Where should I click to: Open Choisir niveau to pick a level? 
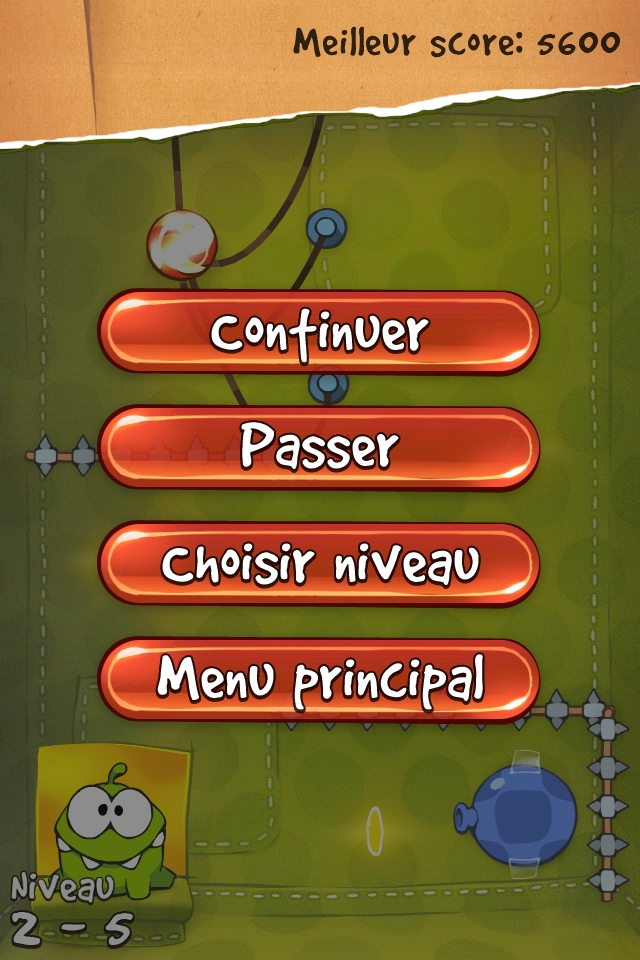[x=319, y=564]
